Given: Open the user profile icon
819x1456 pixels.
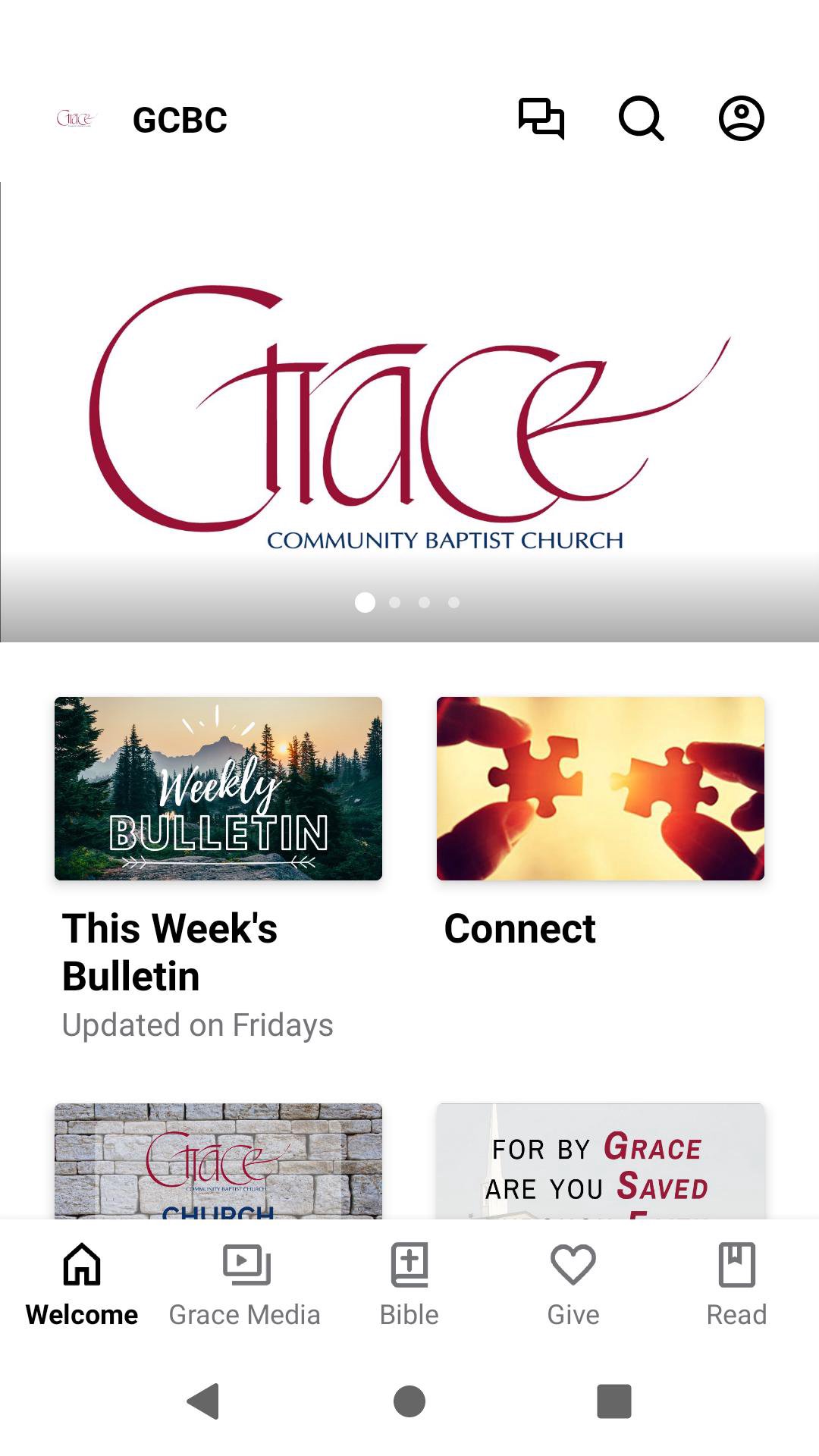Looking at the screenshot, I should coord(741,118).
